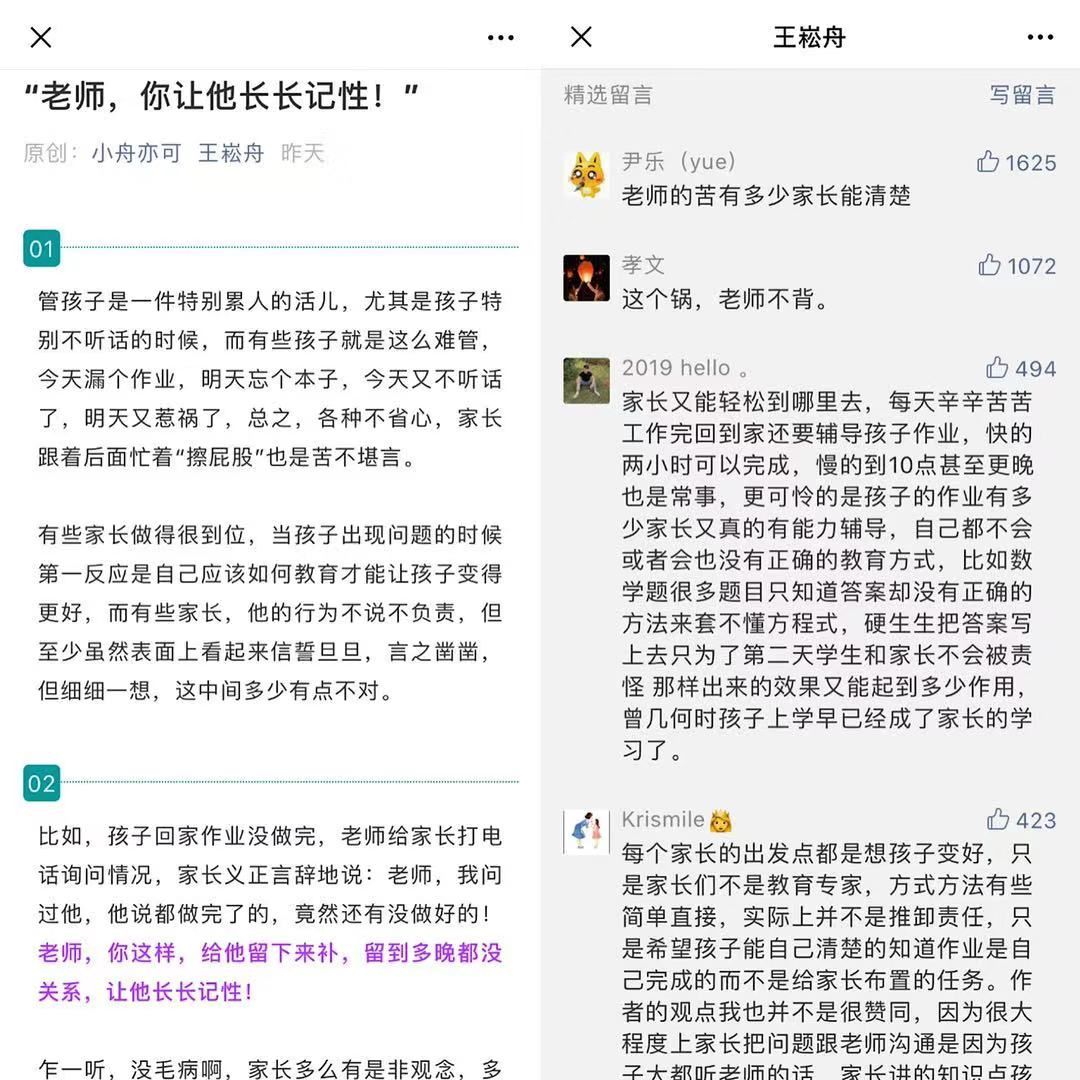Open the overflow menu above the article headline
The height and width of the screenshot is (1080, 1080).
click(500, 38)
